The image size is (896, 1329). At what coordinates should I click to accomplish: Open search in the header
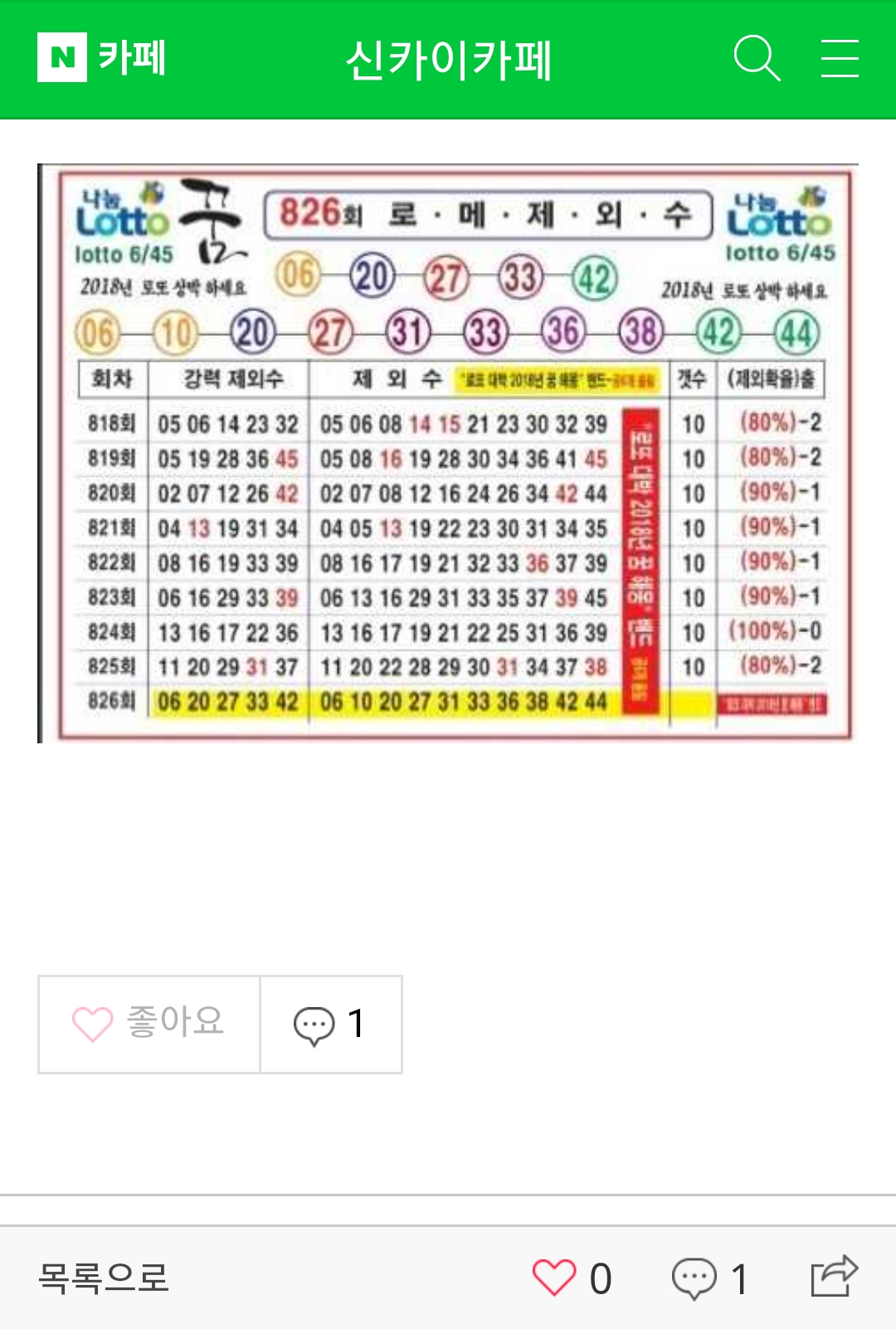[x=757, y=58]
